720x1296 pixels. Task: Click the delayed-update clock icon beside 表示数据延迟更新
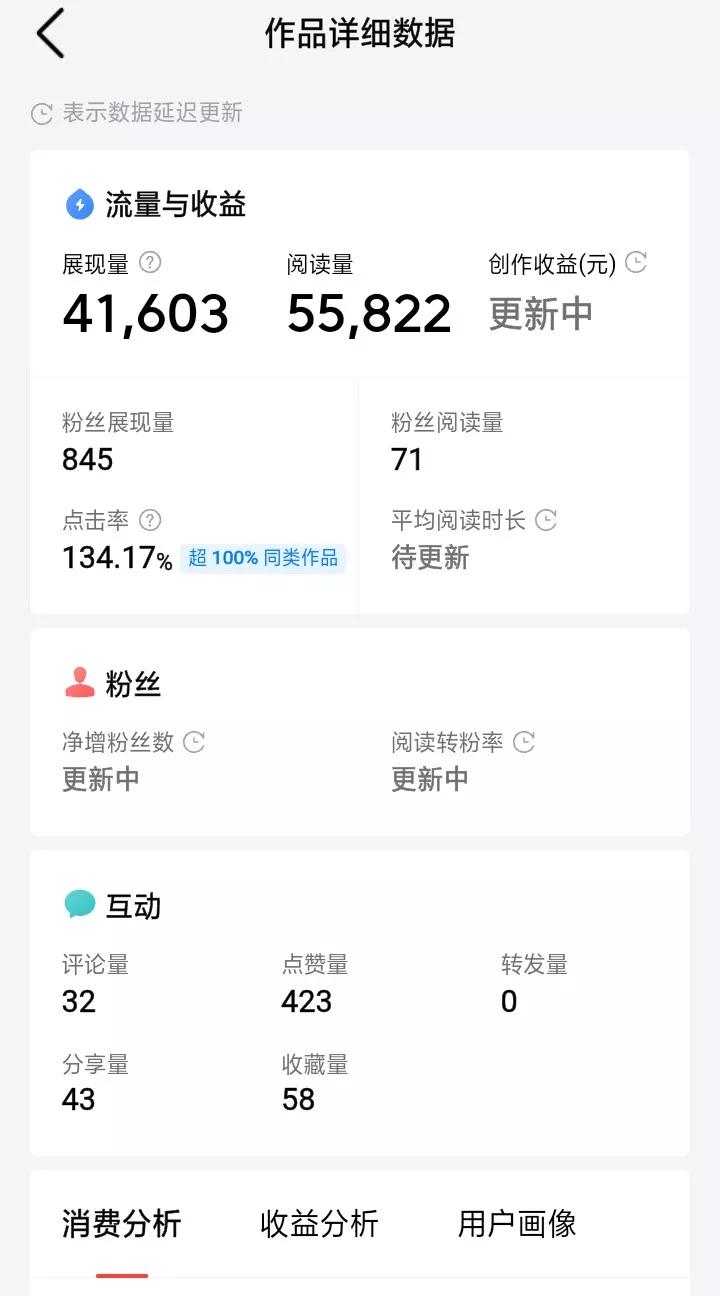pyautogui.click(x=39, y=113)
